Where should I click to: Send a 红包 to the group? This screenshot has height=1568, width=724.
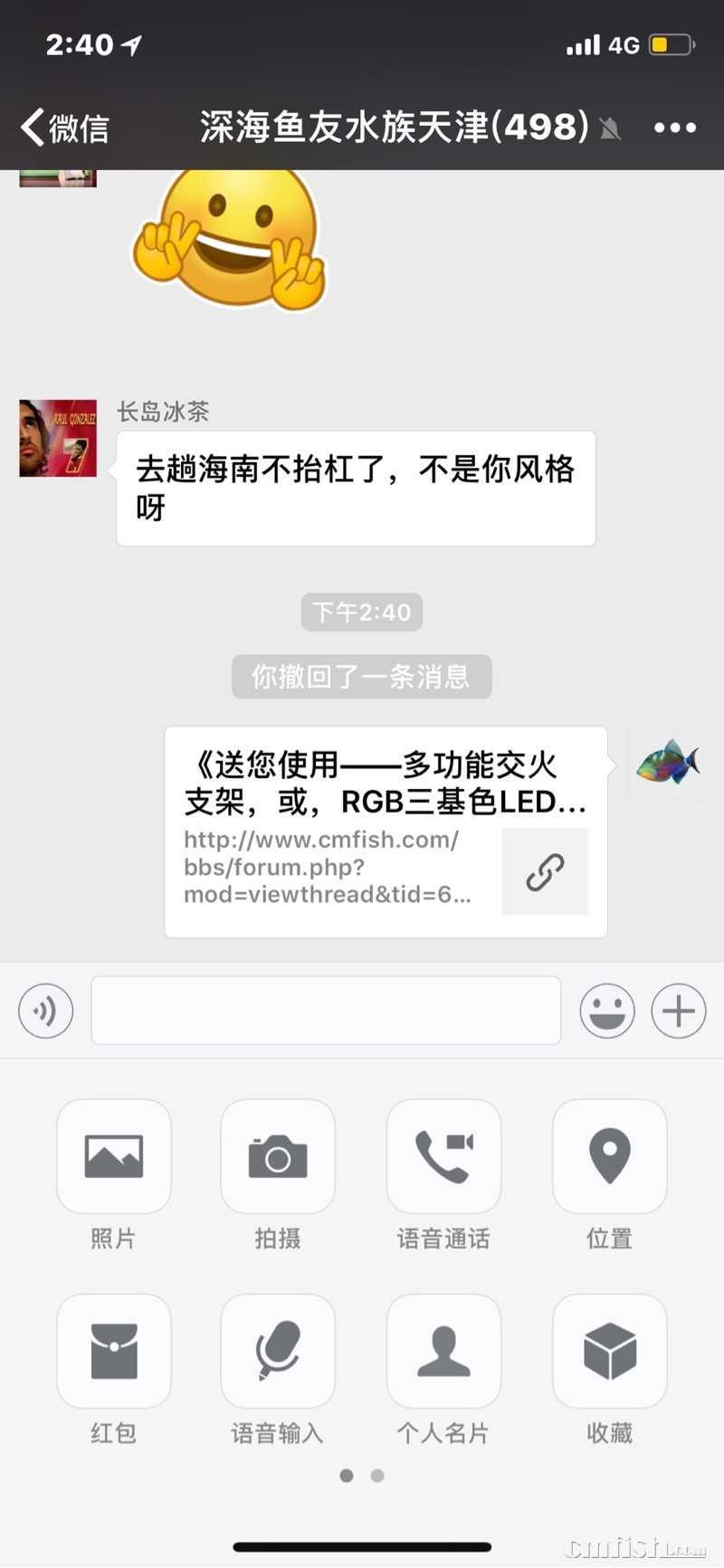coord(114,1351)
